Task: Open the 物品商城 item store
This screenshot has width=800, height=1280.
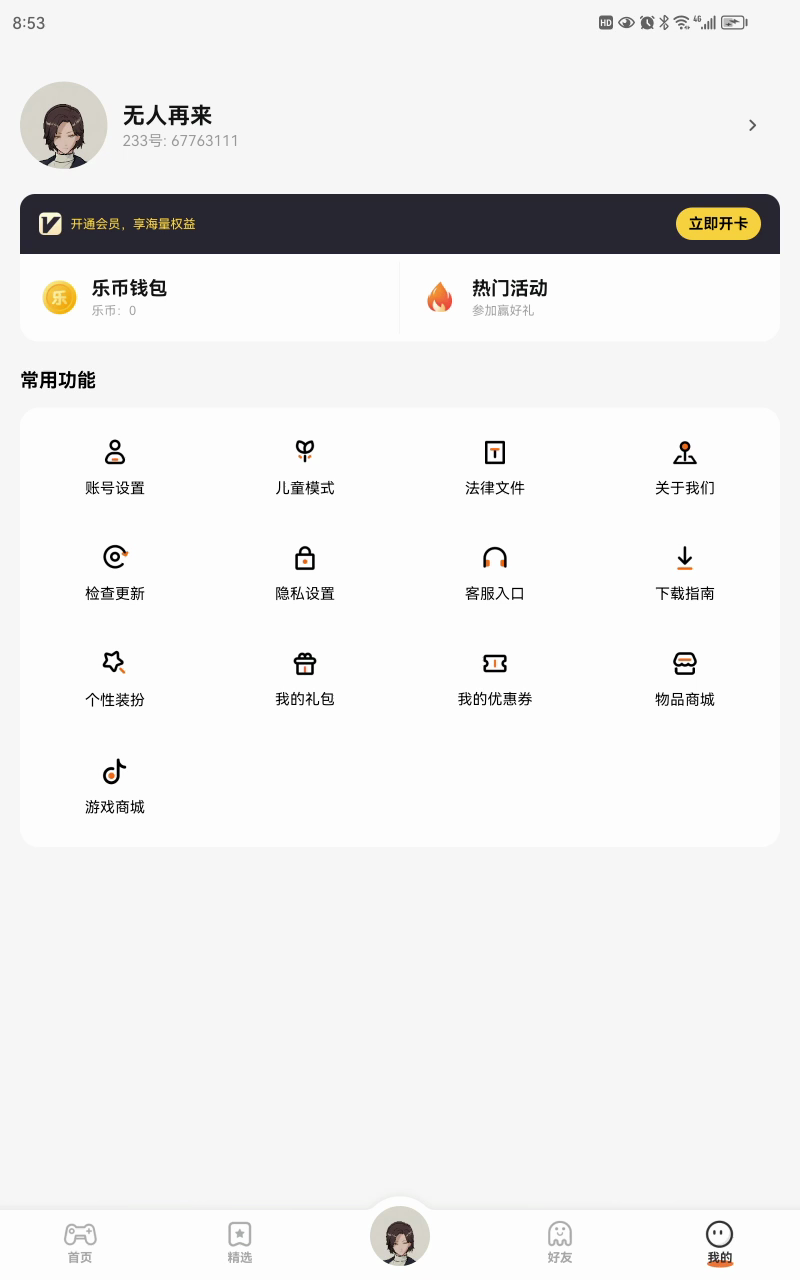Action: (x=685, y=679)
